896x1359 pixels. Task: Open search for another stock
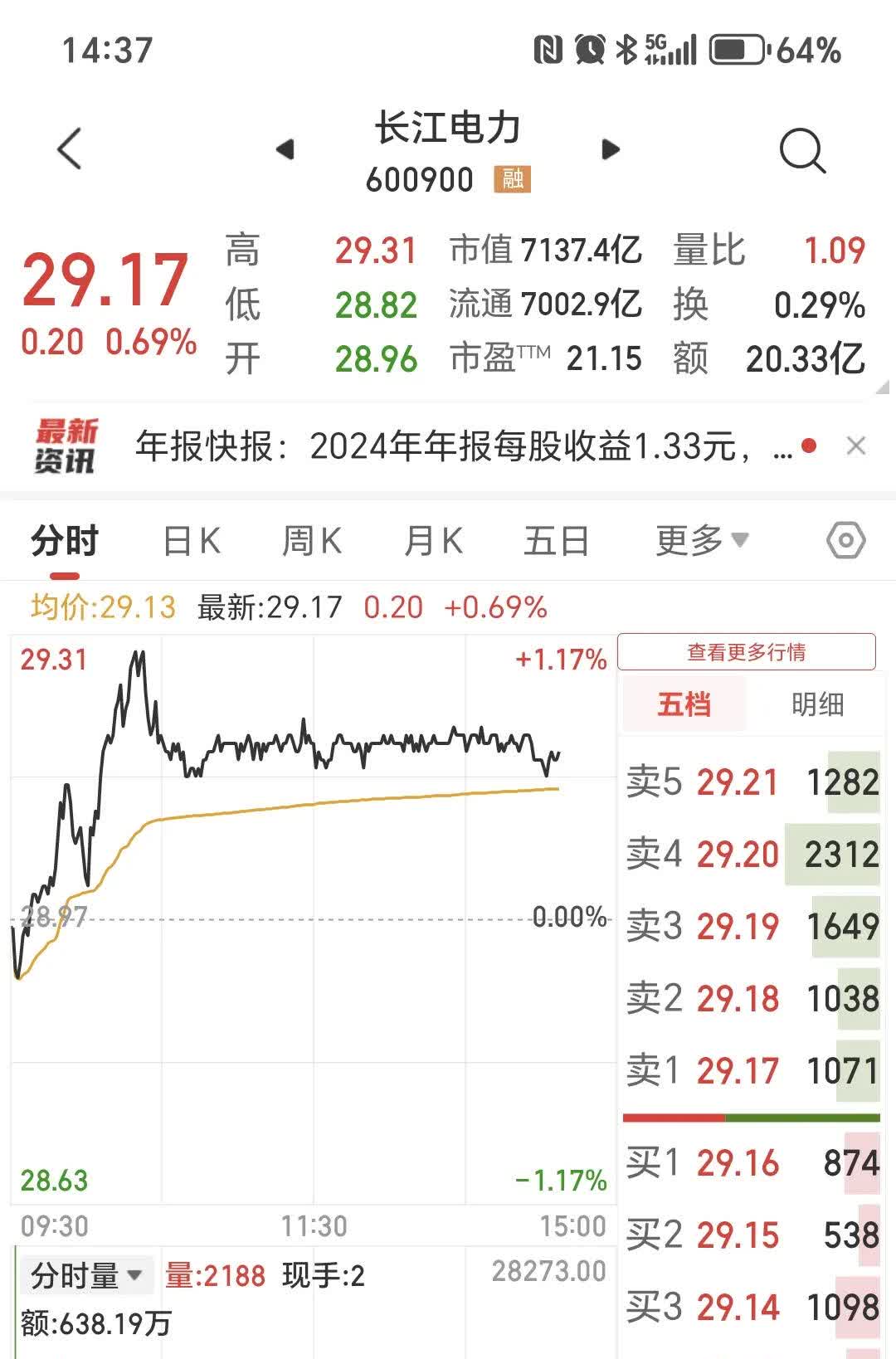pyautogui.click(x=801, y=151)
